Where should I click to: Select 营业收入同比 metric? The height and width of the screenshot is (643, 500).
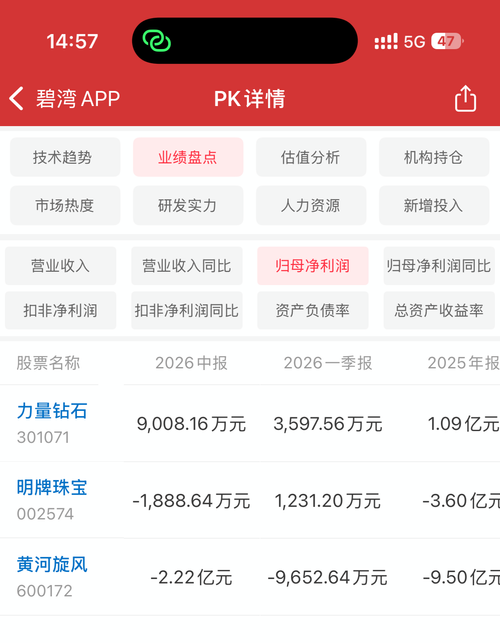click(x=187, y=266)
